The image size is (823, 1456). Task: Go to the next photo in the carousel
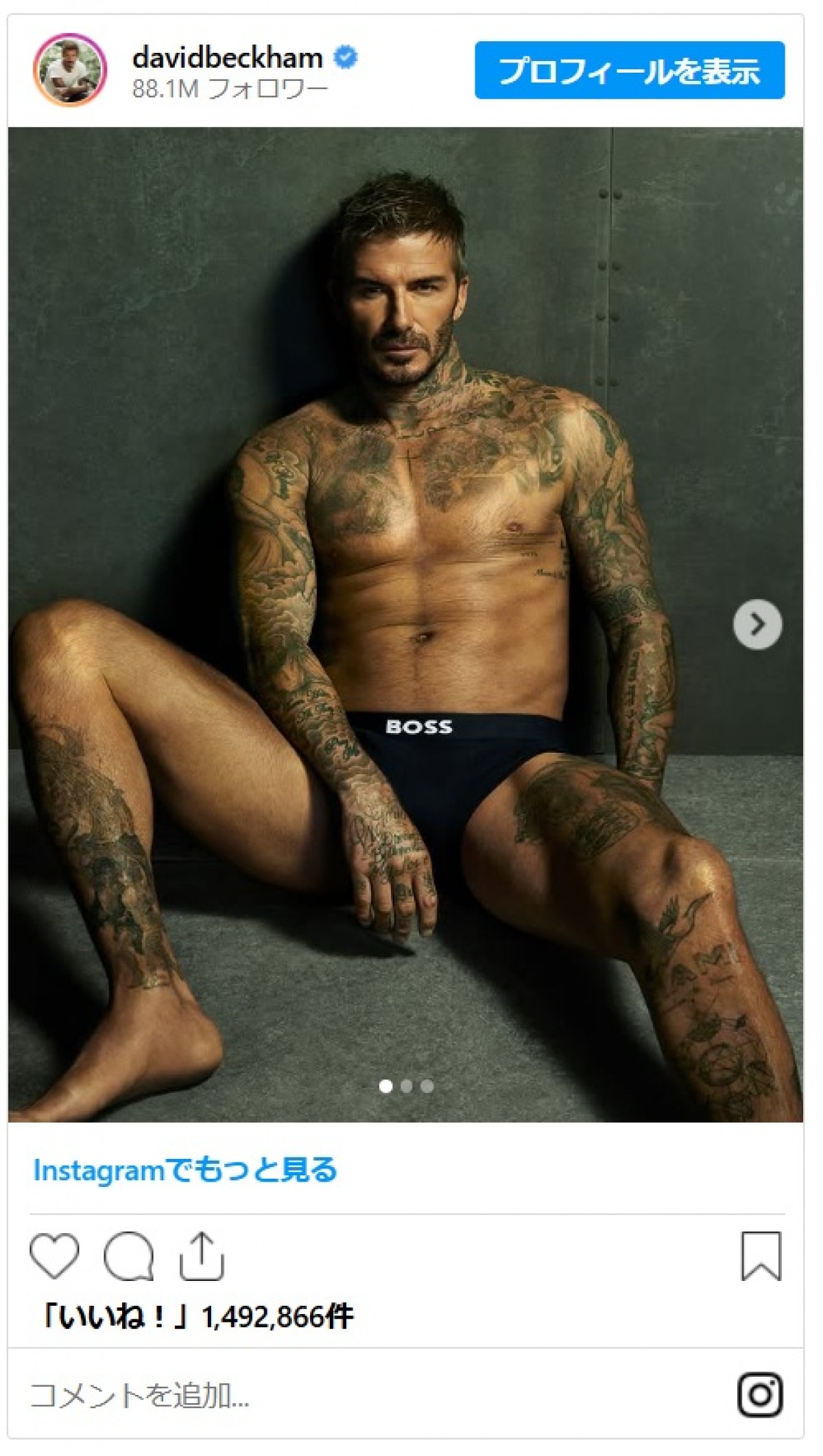pos(756,624)
